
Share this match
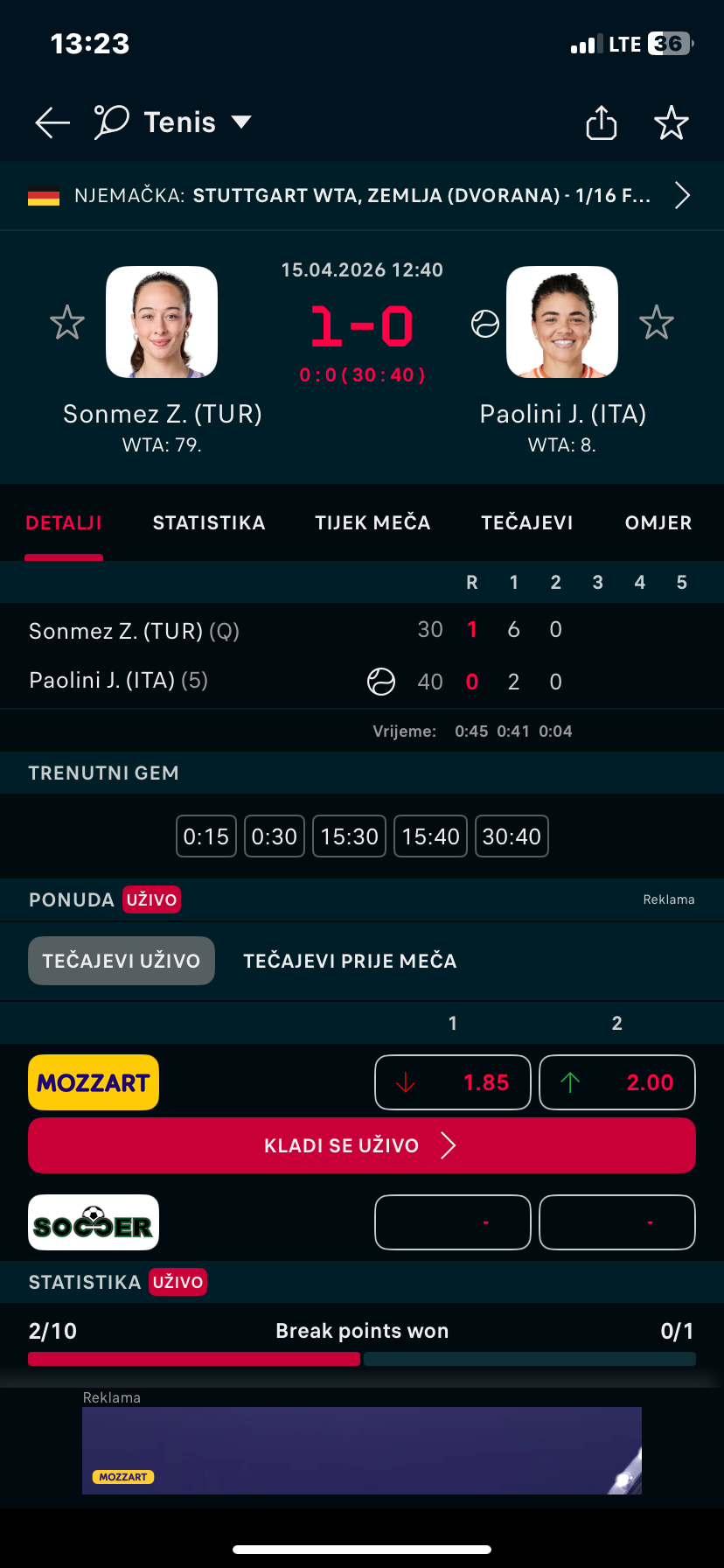pos(601,122)
